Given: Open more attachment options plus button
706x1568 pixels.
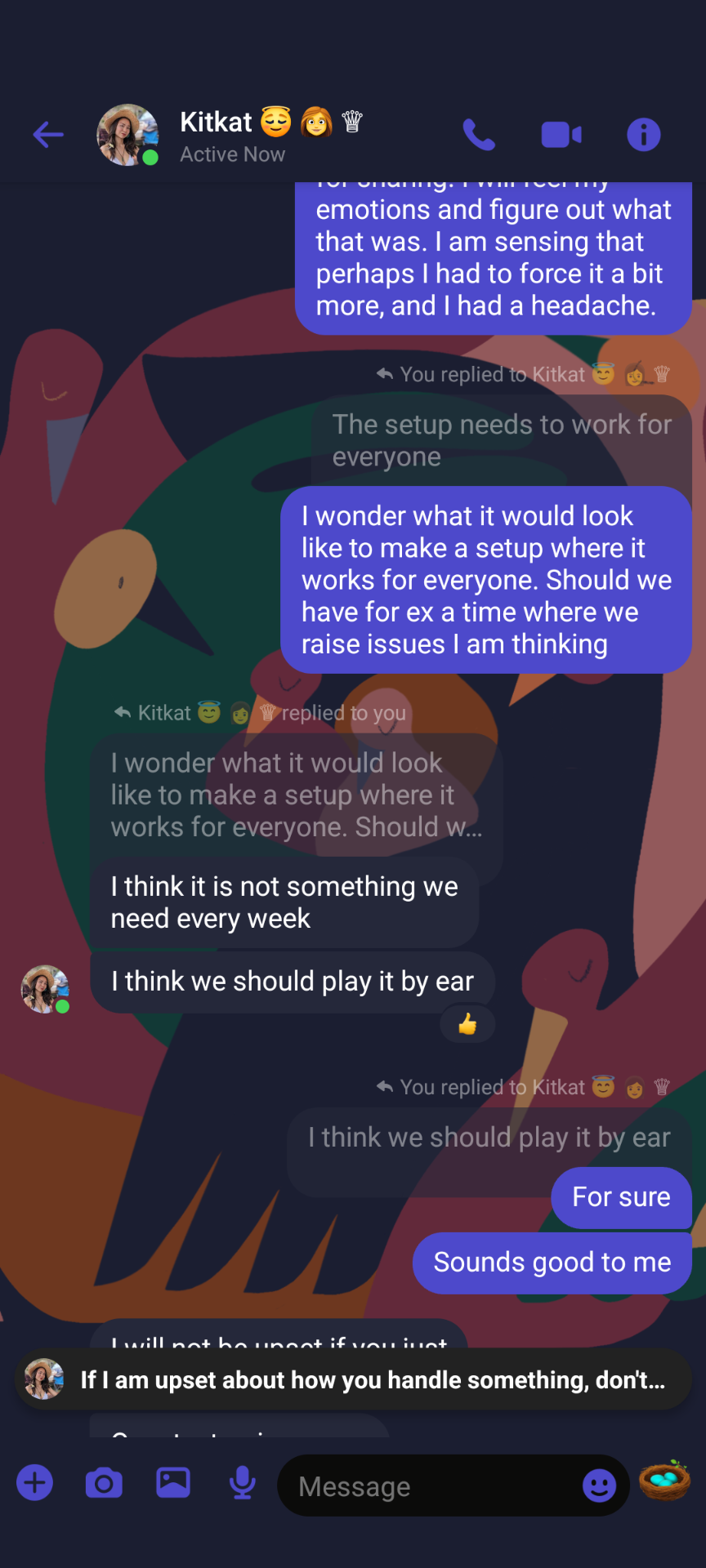Looking at the screenshot, I should pyautogui.click(x=35, y=1482).
